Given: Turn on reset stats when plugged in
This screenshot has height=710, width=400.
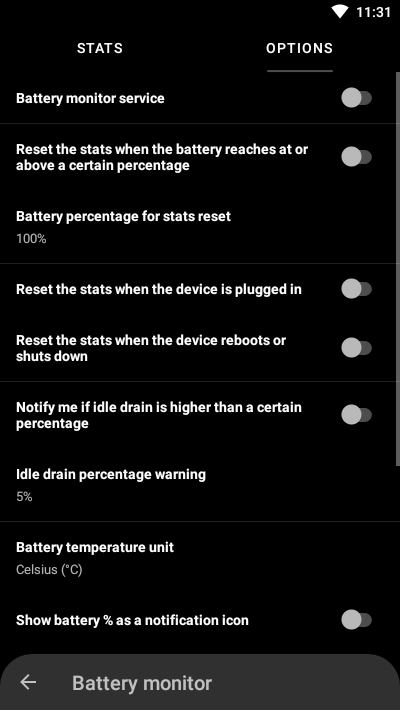Looking at the screenshot, I should pos(357,289).
